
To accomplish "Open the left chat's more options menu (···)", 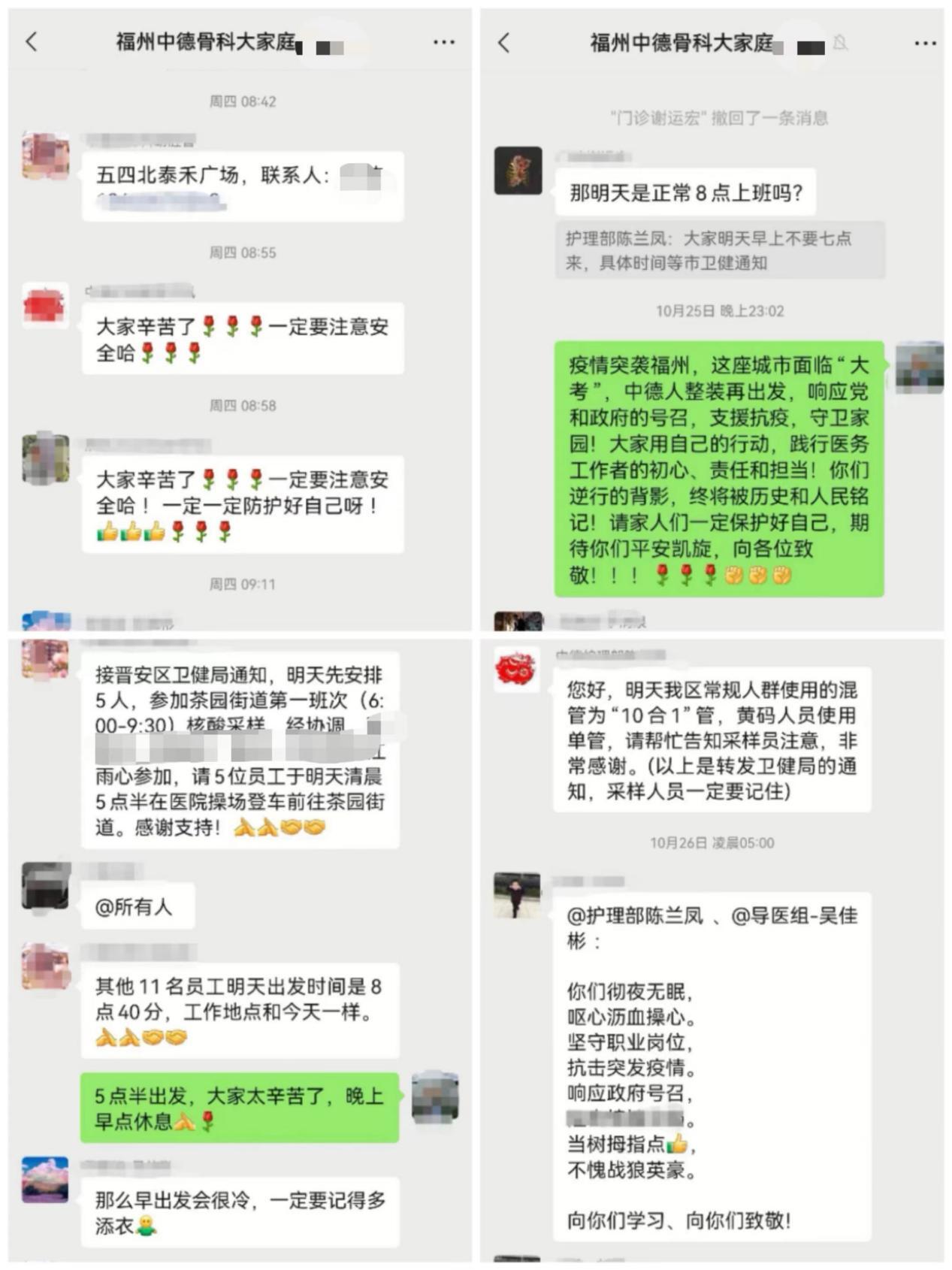I will (x=446, y=43).
